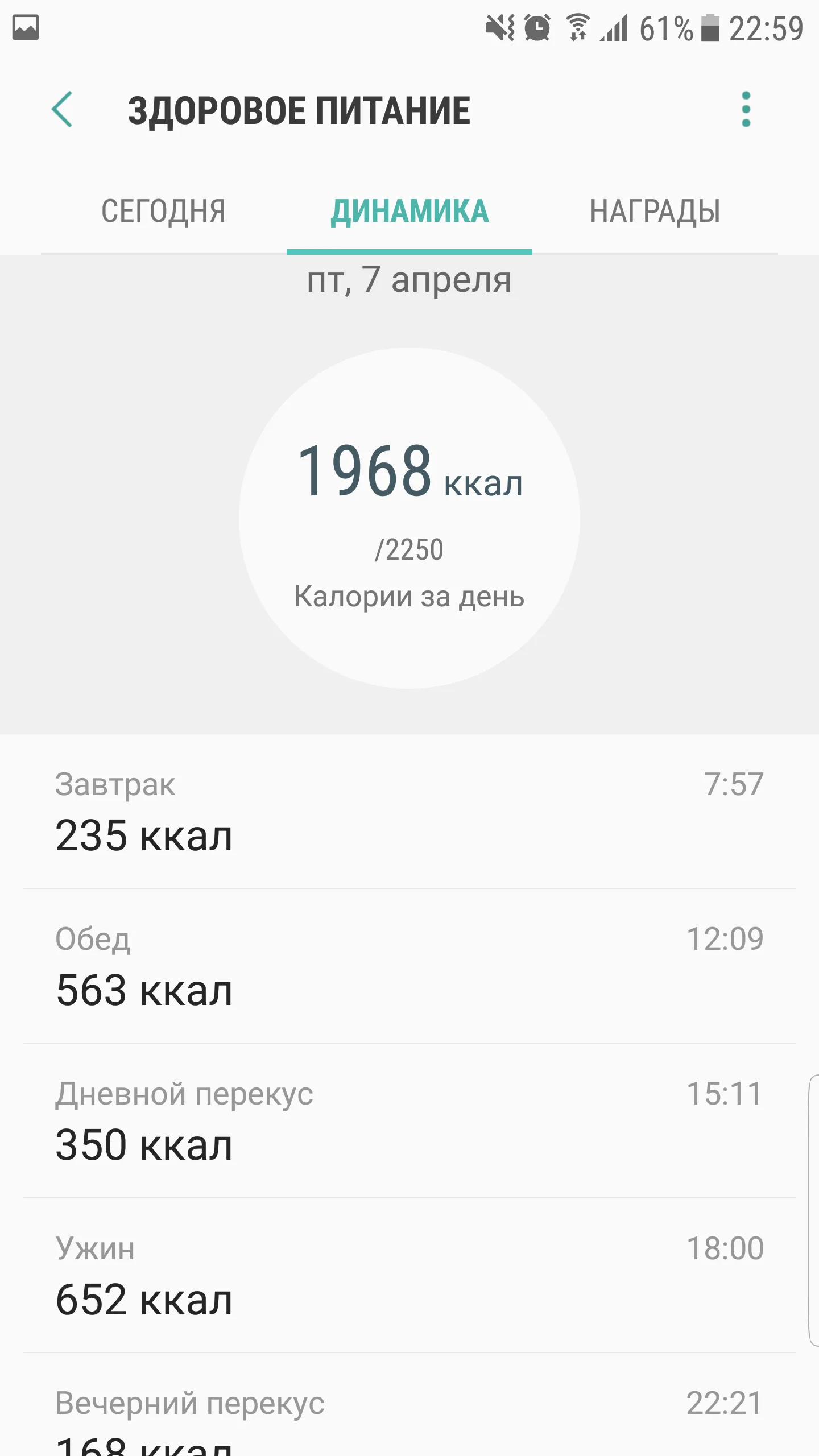The image size is (819, 1456).
Task: Switch to the Сегодня tab
Action: tap(164, 212)
